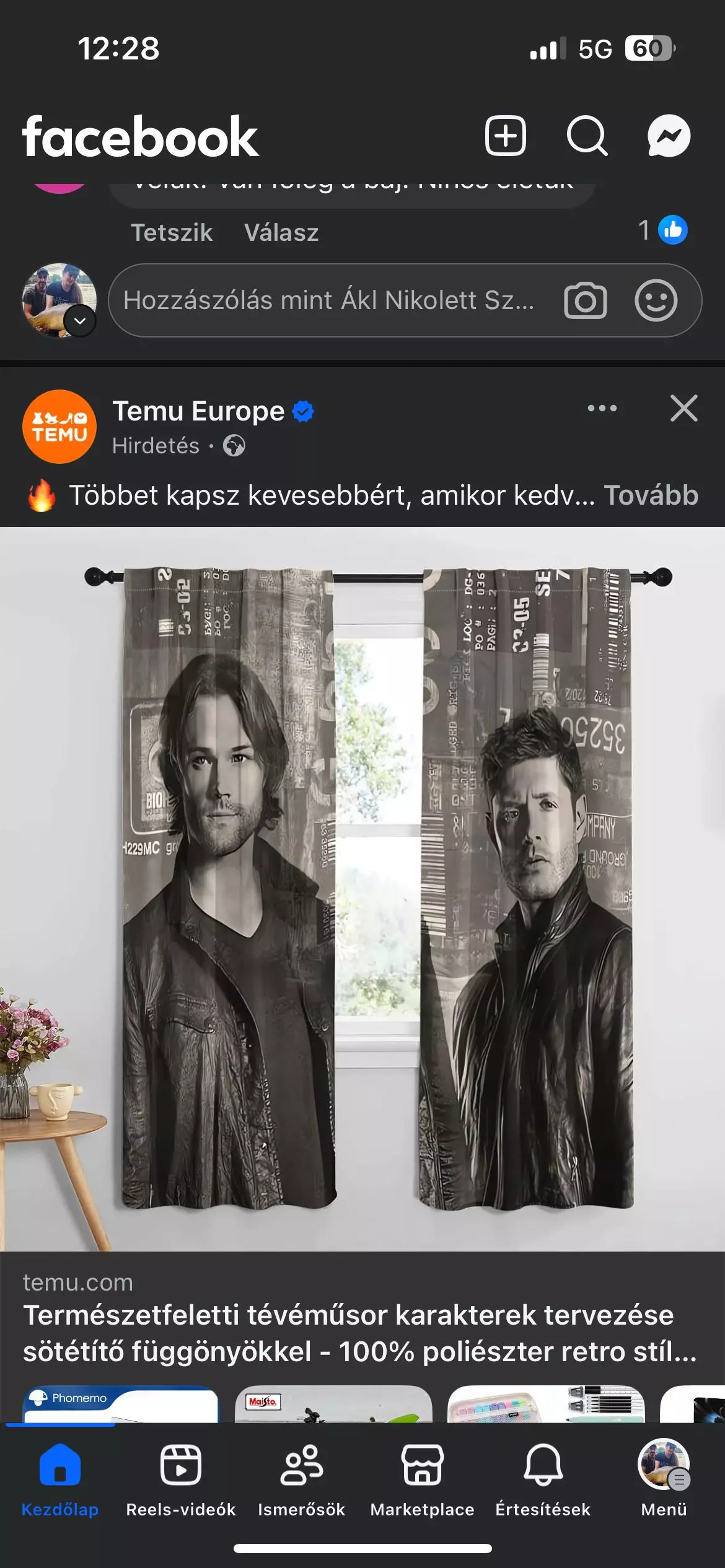Open the emoji picker in comment box

[656, 300]
